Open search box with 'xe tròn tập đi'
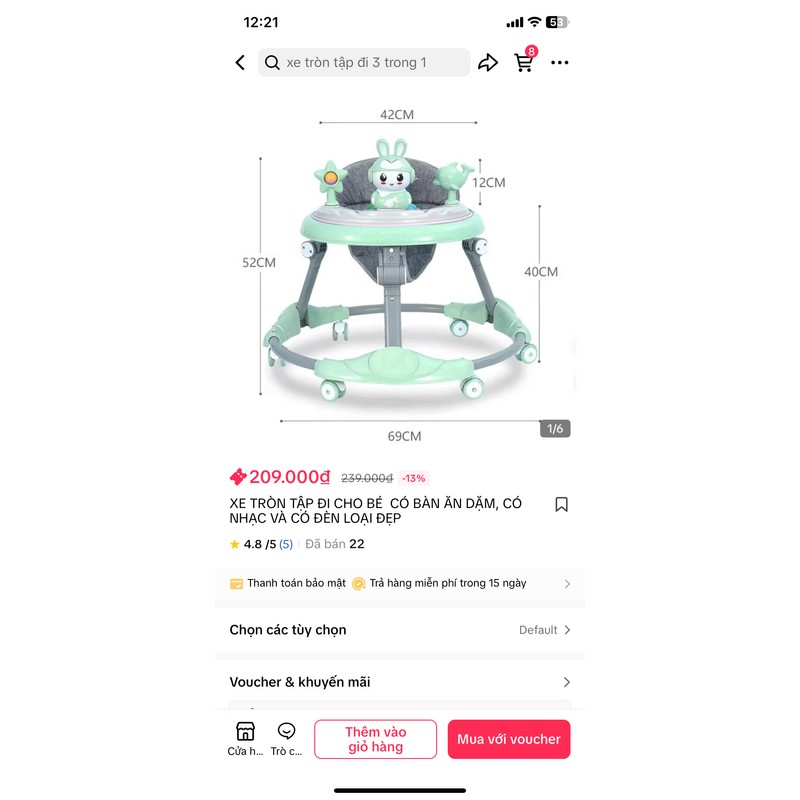This screenshot has width=800, height=800. [x=364, y=63]
